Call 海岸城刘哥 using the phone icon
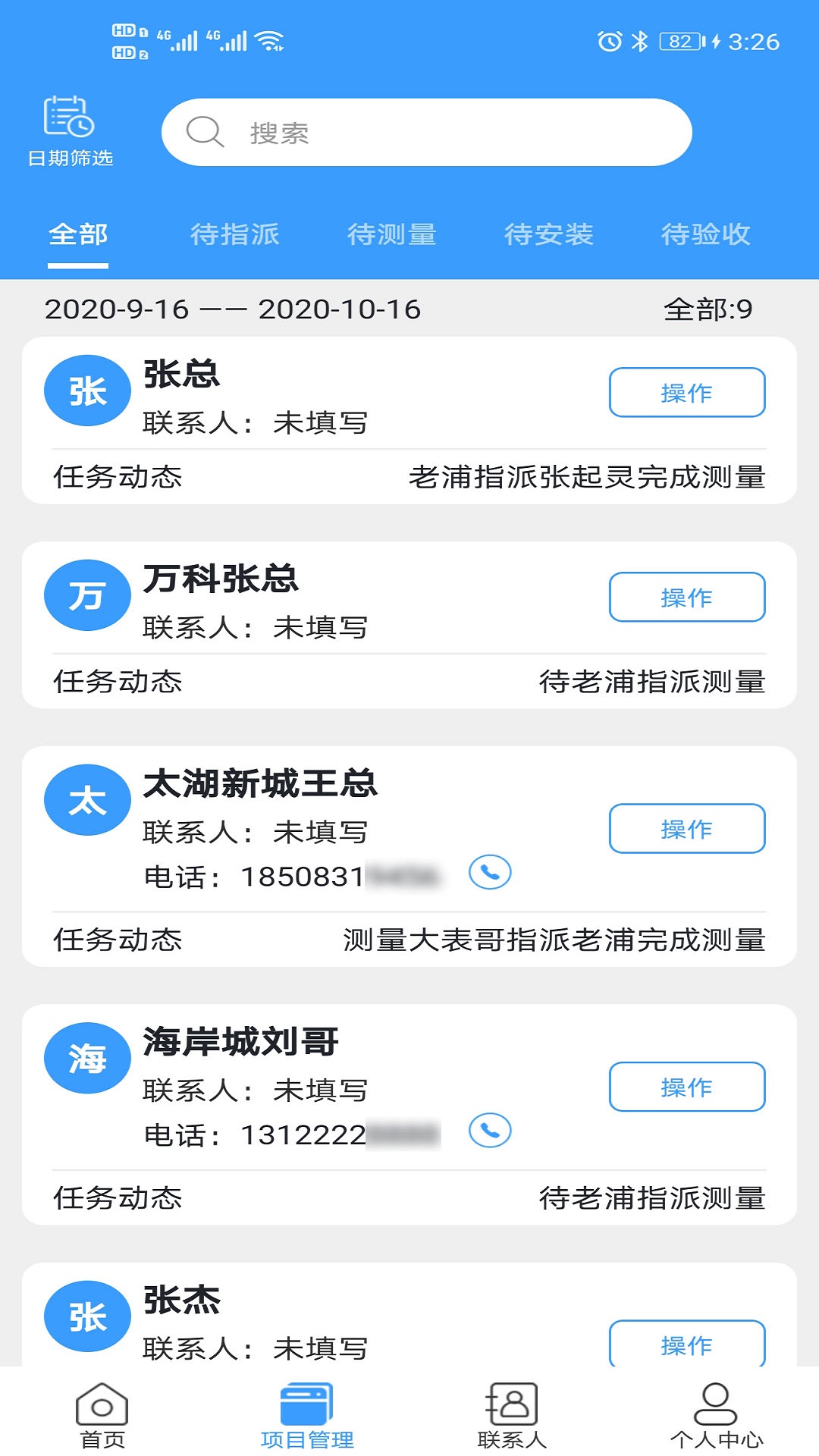This screenshot has width=819, height=1456. [x=490, y=1131]
